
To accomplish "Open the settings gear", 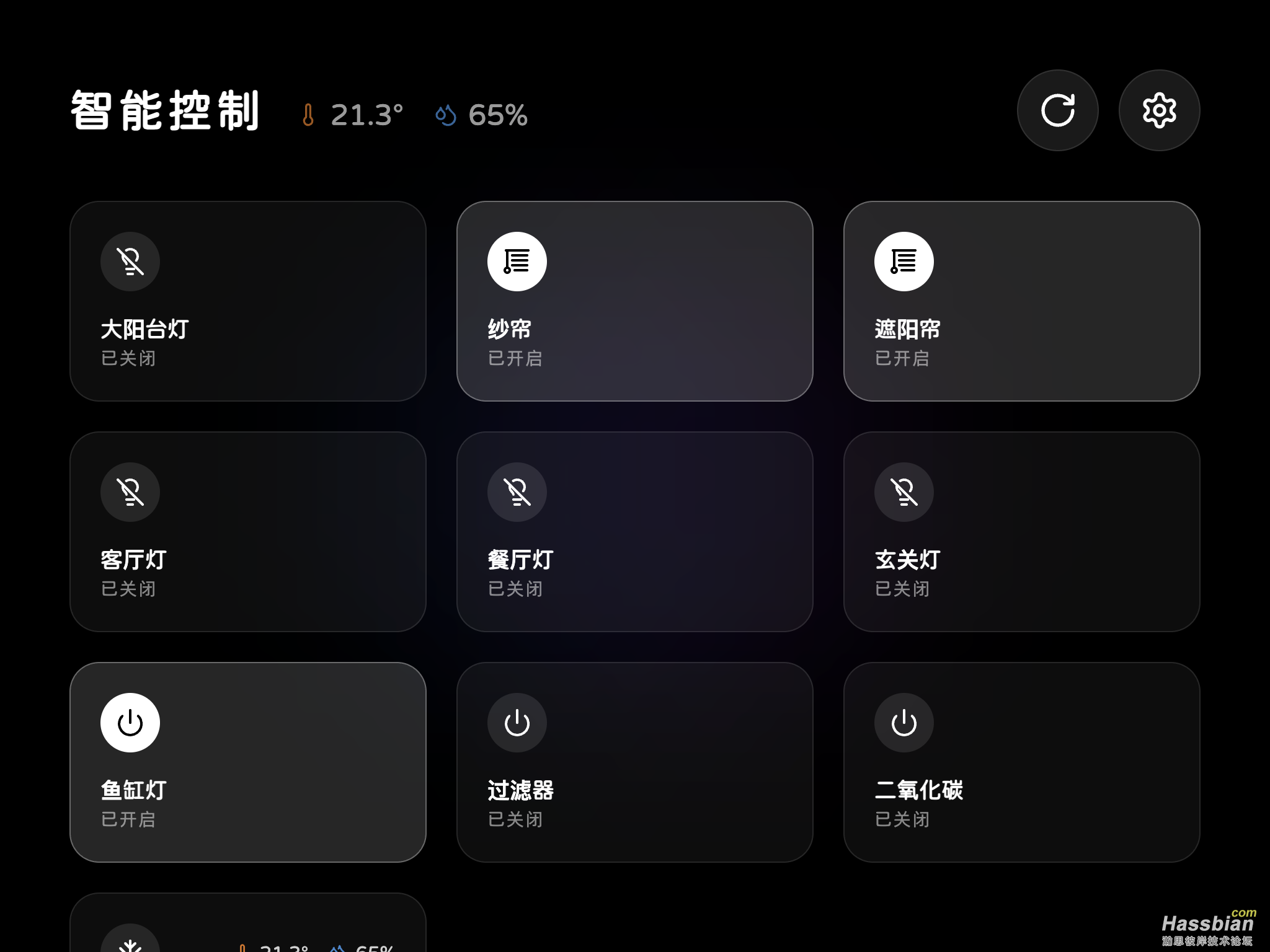I will coord(1159,110).
